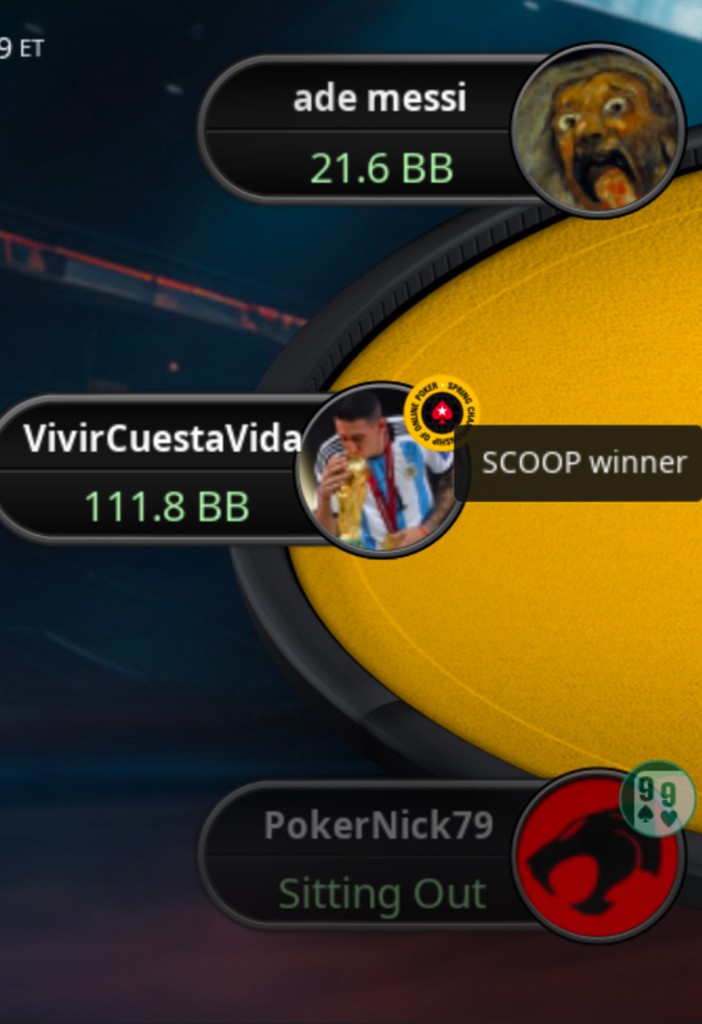
Task: Tap VivirCuestaVida's avatar
Action: coord(378,472)
